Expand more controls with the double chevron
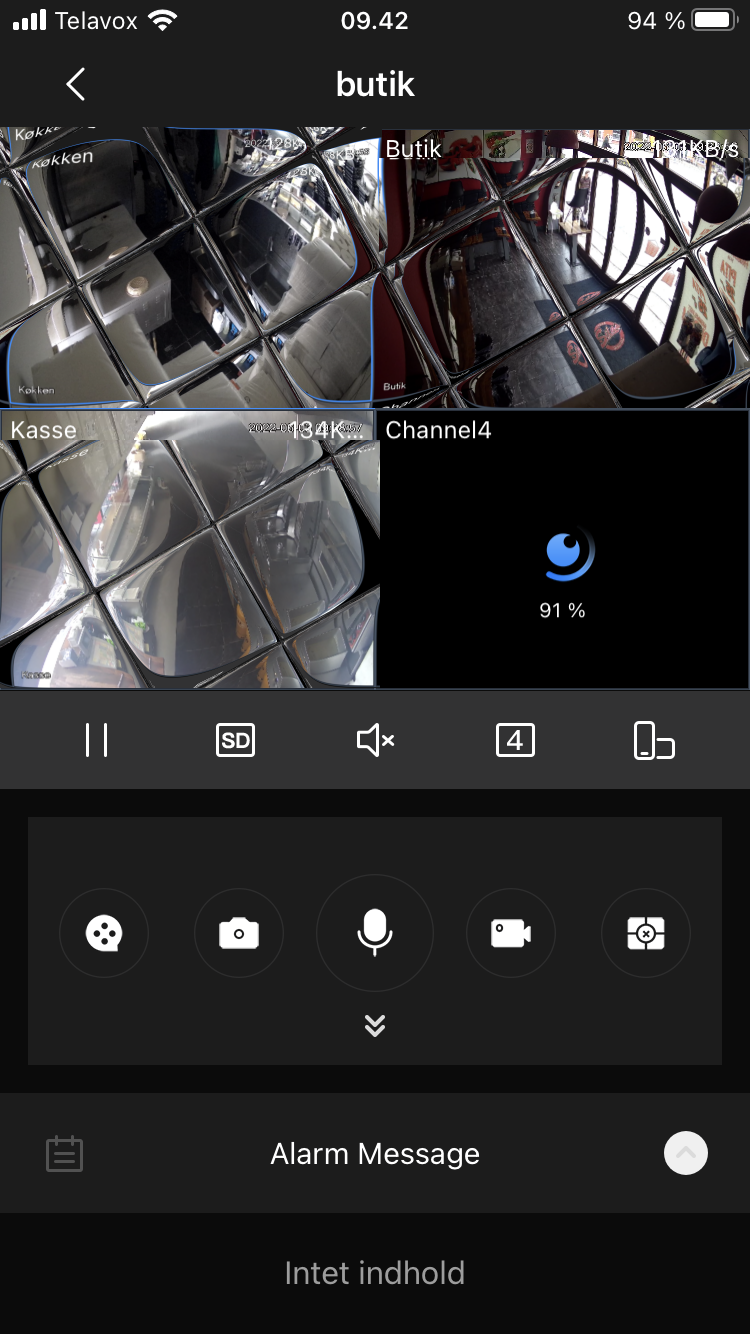The height and width of the screenshot is (1334, 750). [375, 1025]
